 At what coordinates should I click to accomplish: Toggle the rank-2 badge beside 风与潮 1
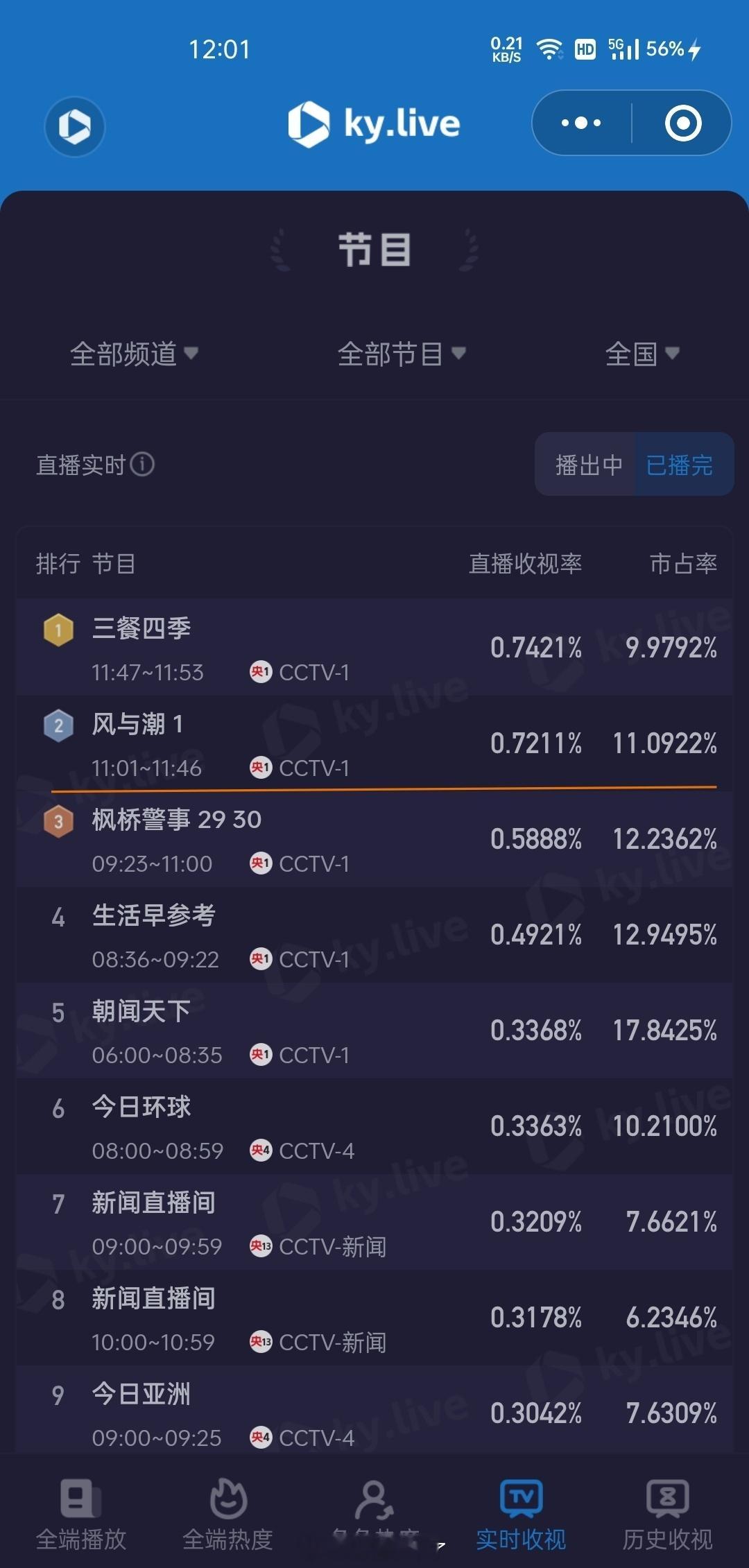(x=58, y=725)
